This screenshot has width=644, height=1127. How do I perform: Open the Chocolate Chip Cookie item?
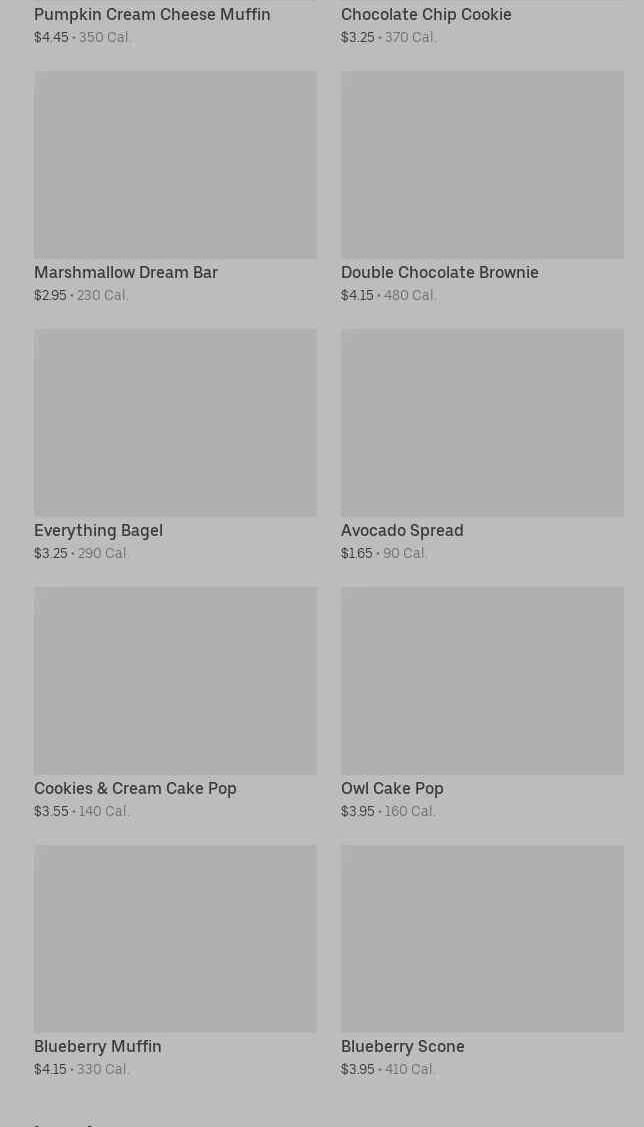pyautogui.click(x=426, y=15)
